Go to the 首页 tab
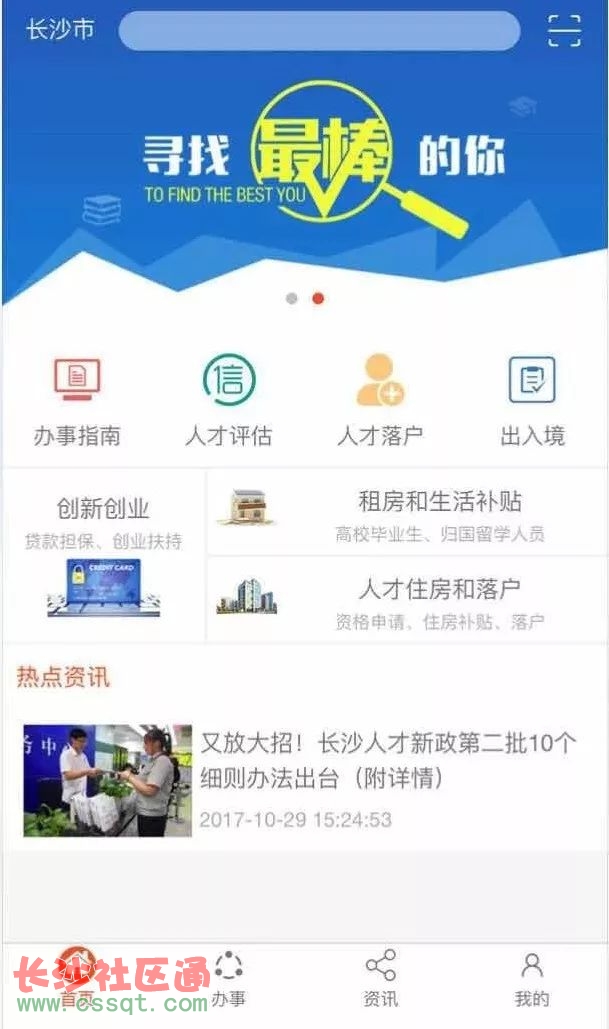 click(x=77, y=980)
